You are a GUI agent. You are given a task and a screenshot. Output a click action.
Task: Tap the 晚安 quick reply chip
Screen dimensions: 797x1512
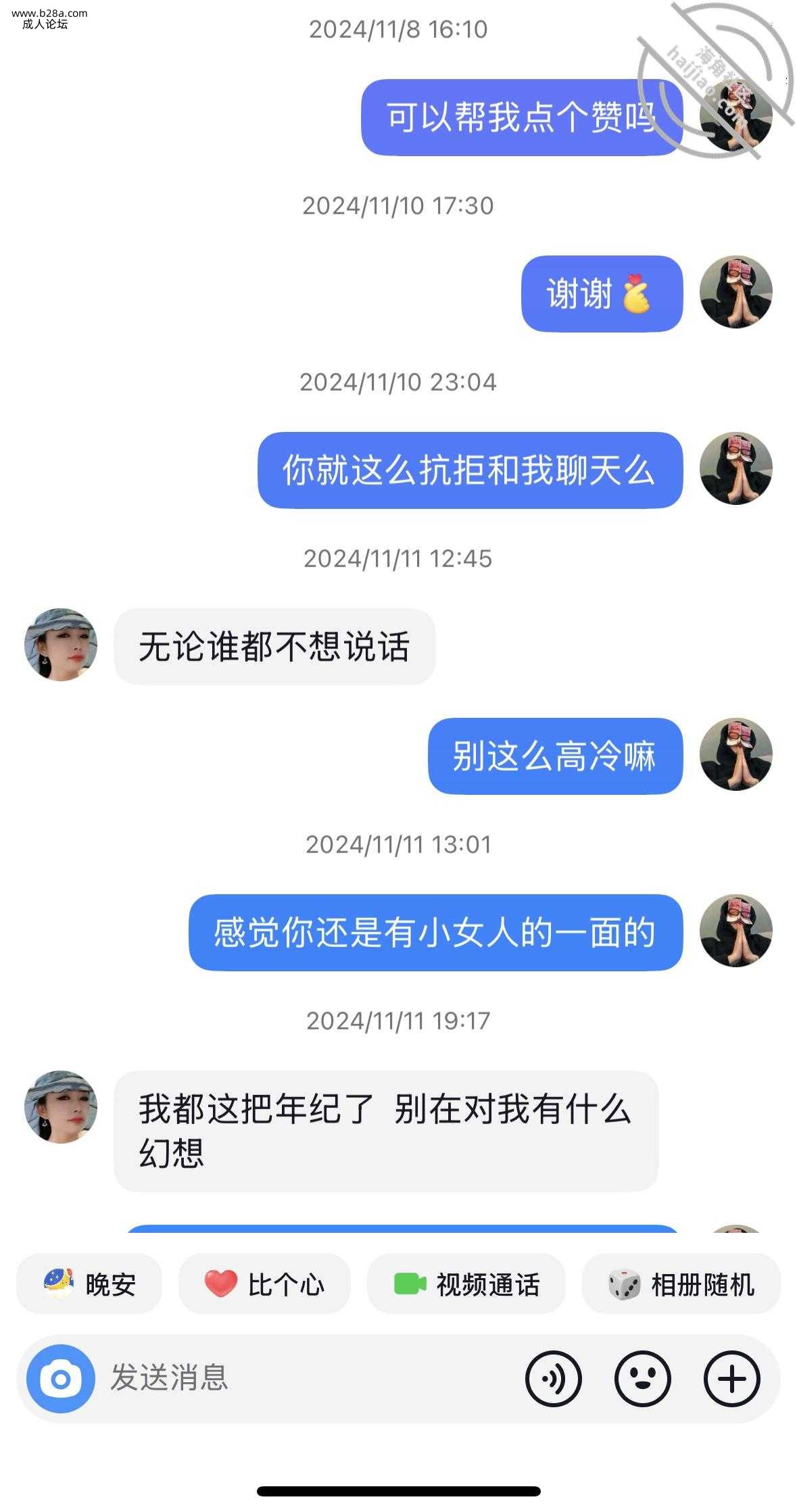[x=89, y=1284]
